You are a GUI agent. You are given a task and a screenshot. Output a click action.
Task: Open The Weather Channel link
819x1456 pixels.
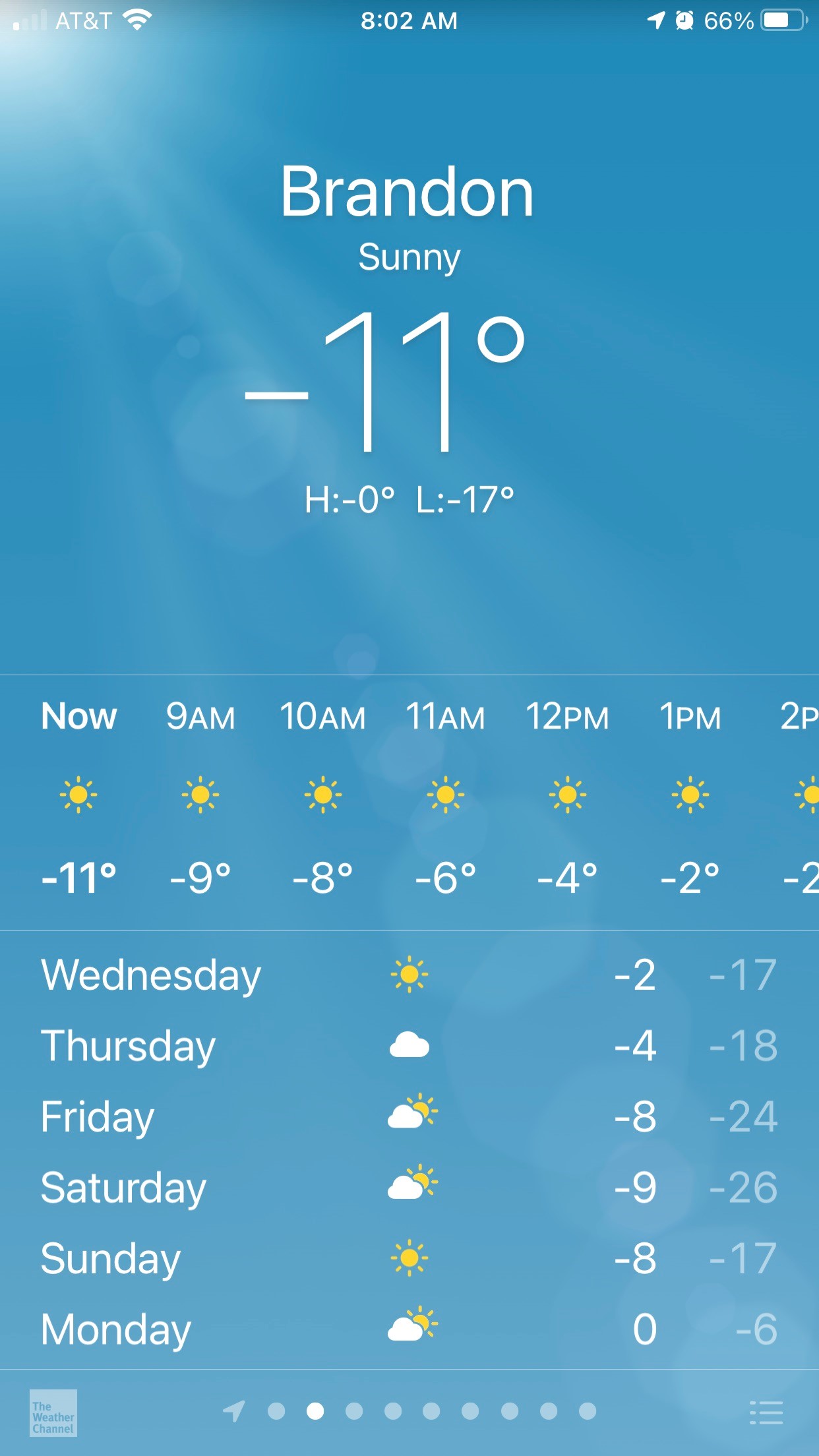[x=53, y=1412]
